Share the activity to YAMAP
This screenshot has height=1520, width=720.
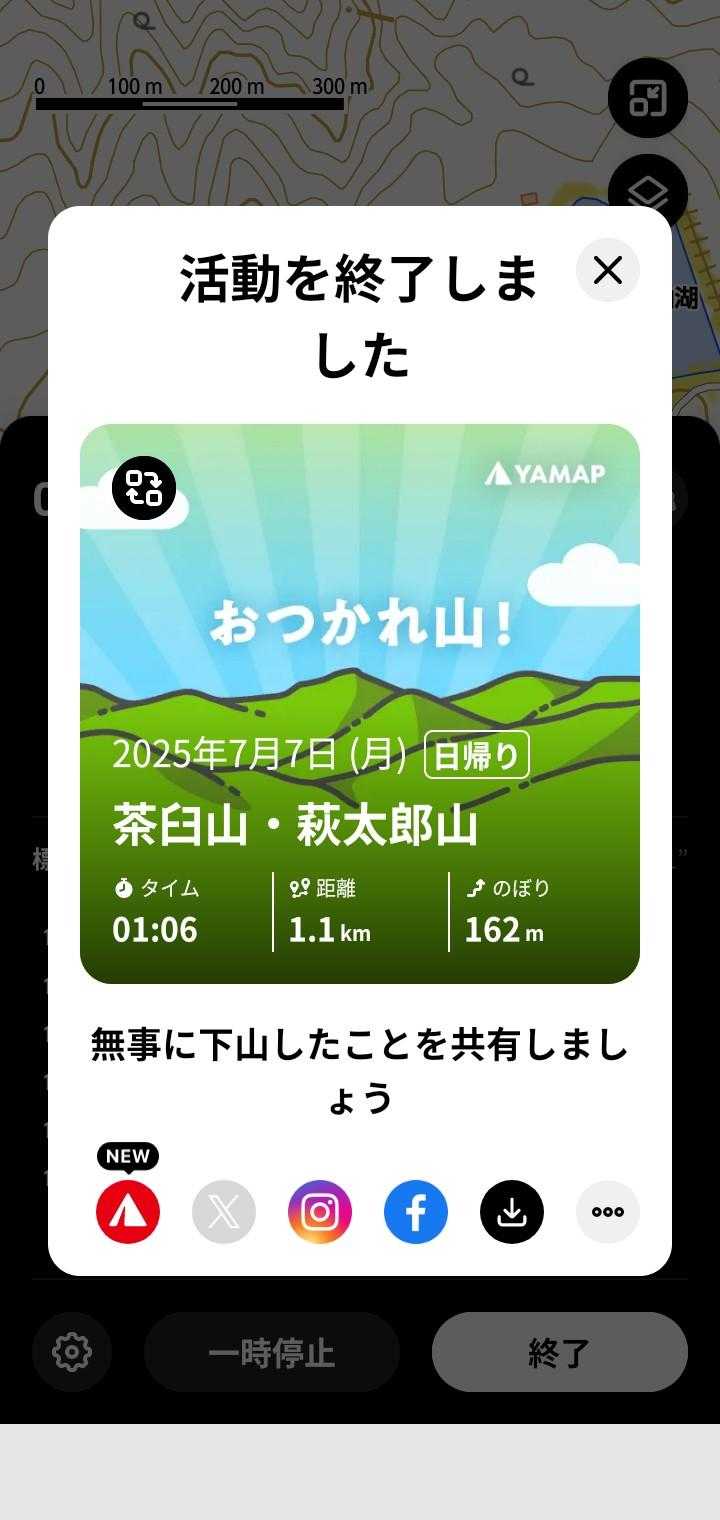coord(128,1212)
